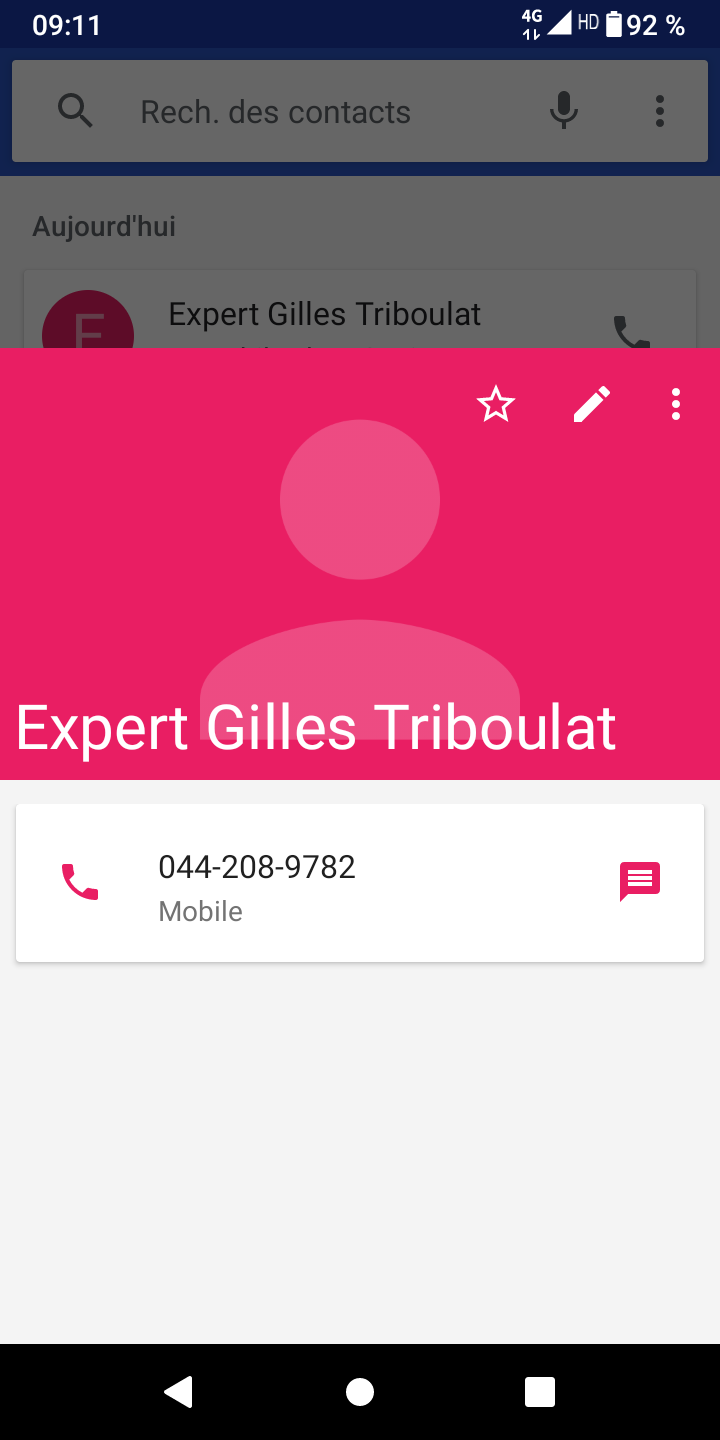Viewport: 720px width, 1440px height.
Task: Mark Expert Gilles Triboulat as favorite star
Action: pyautogui.click(x=496, y=404)
